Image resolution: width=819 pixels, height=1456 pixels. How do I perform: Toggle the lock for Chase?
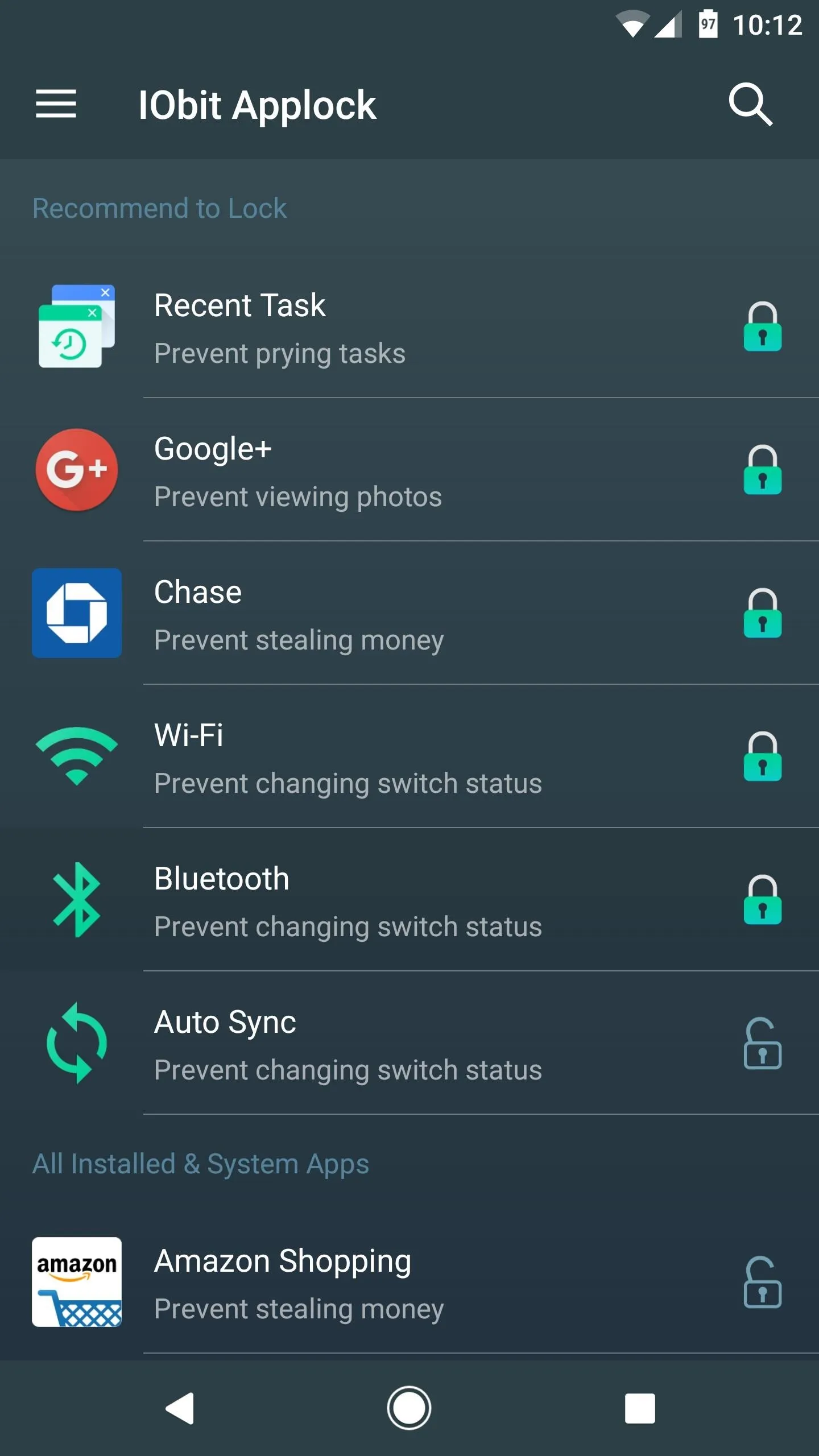click(x=762, y=613)
